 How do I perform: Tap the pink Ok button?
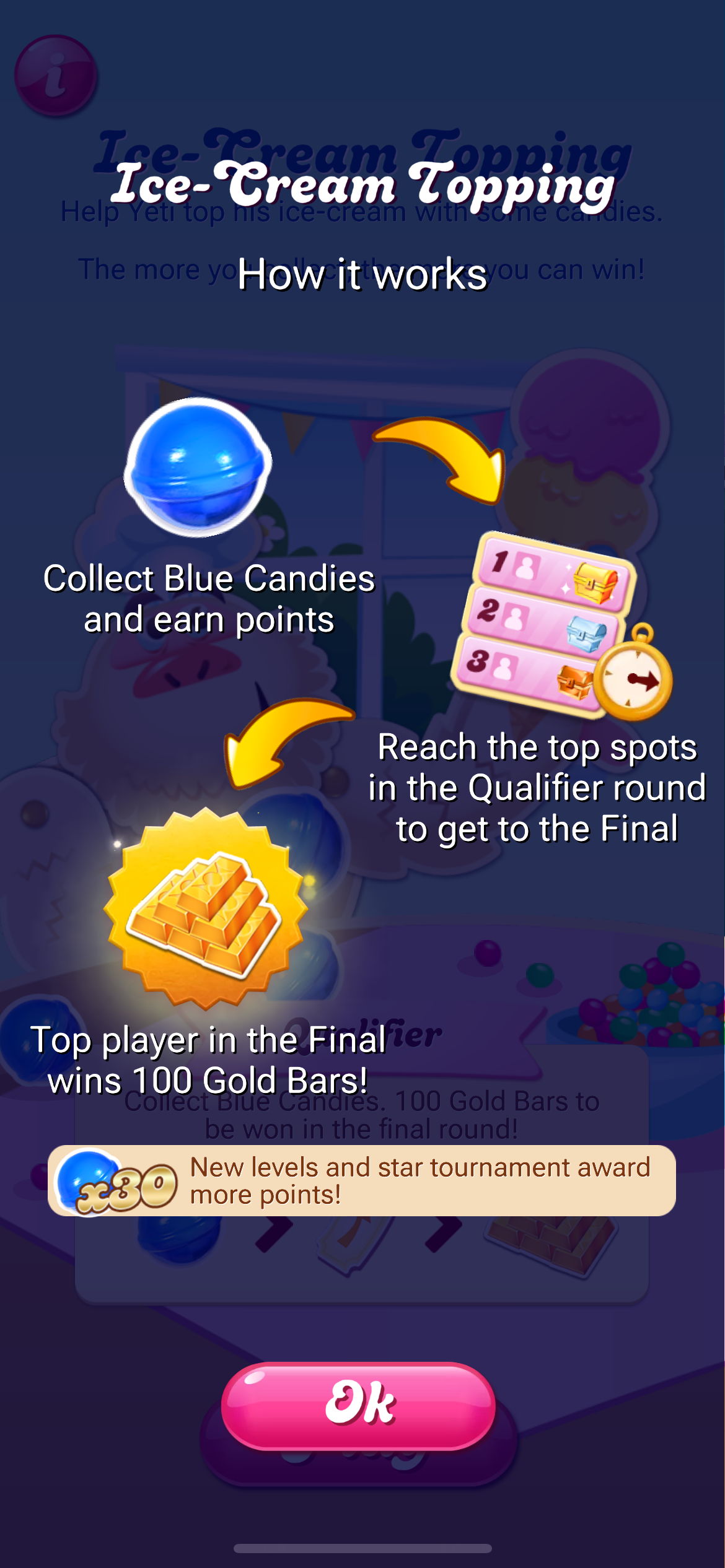[358, 1406]
